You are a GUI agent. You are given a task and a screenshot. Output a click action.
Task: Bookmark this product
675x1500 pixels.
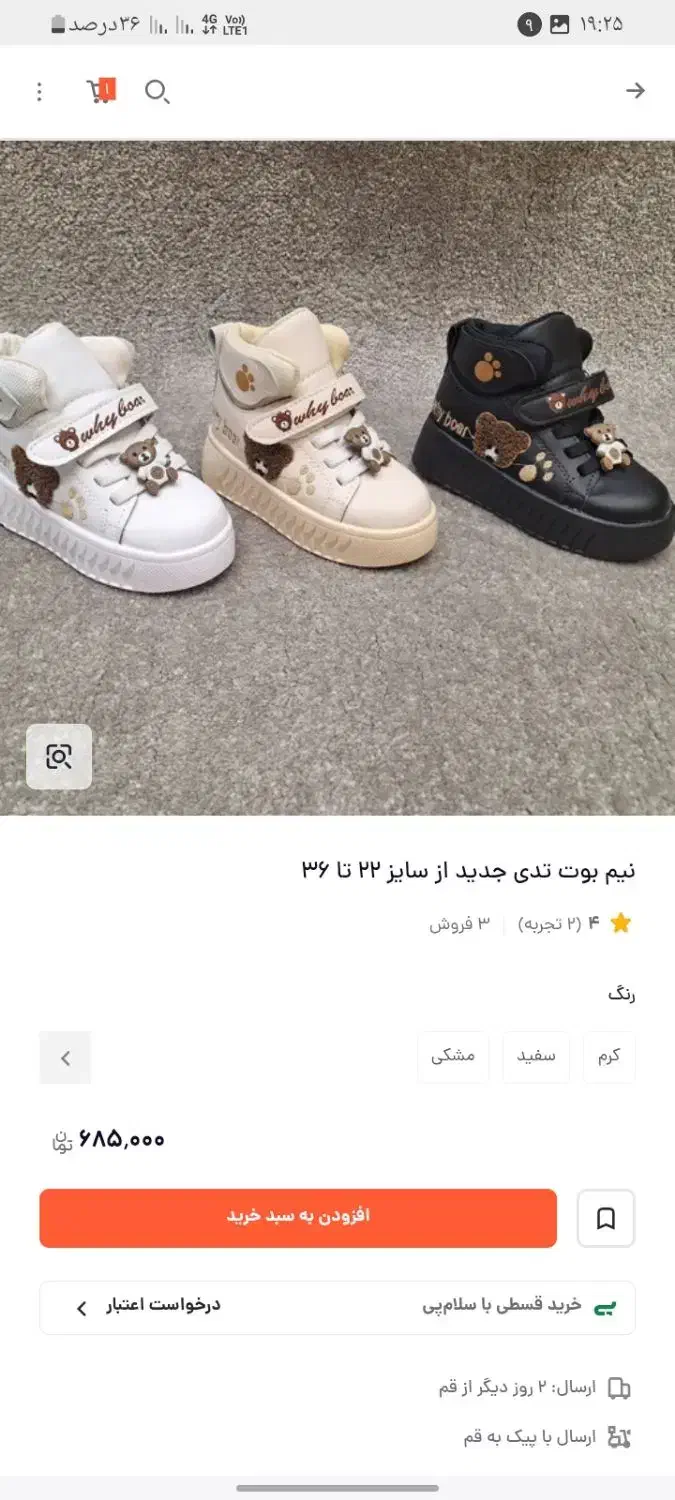pos(606,1218)
